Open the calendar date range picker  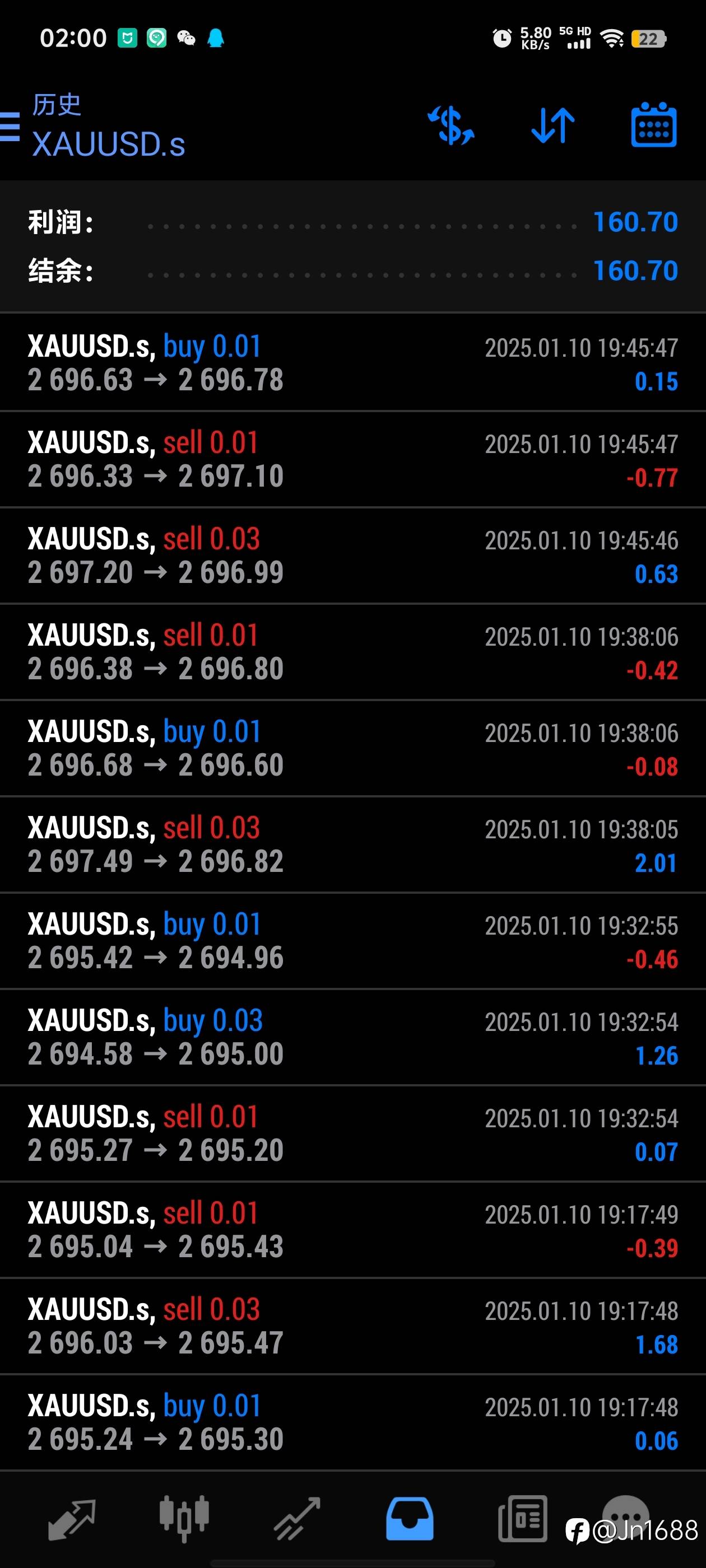tap(654, 125)
